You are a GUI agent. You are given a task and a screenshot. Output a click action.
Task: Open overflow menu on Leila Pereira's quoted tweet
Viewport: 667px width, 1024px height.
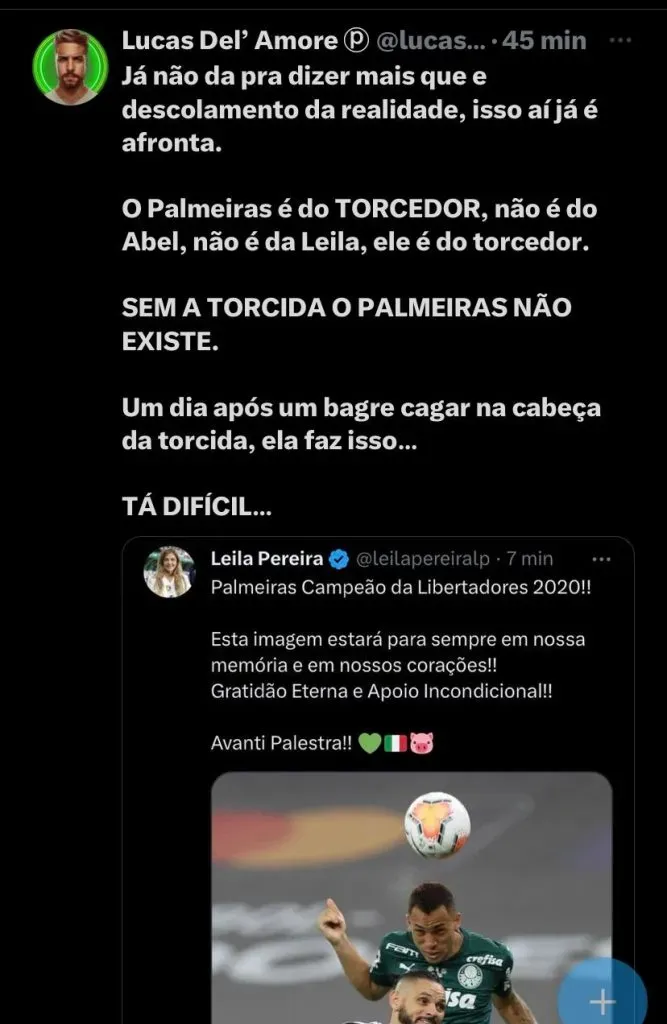pyautogui.click(x=601, y=558)
